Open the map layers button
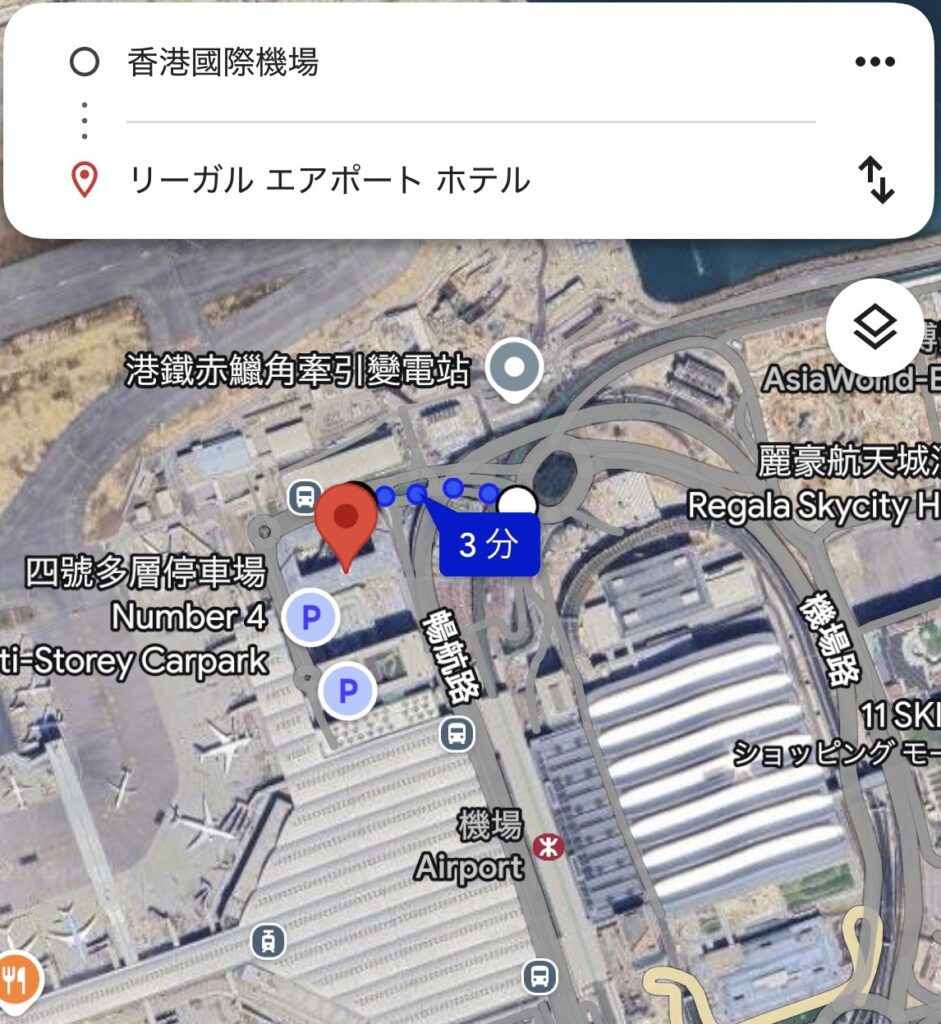This screenshot has height=1024, width=941. point(875,327)
